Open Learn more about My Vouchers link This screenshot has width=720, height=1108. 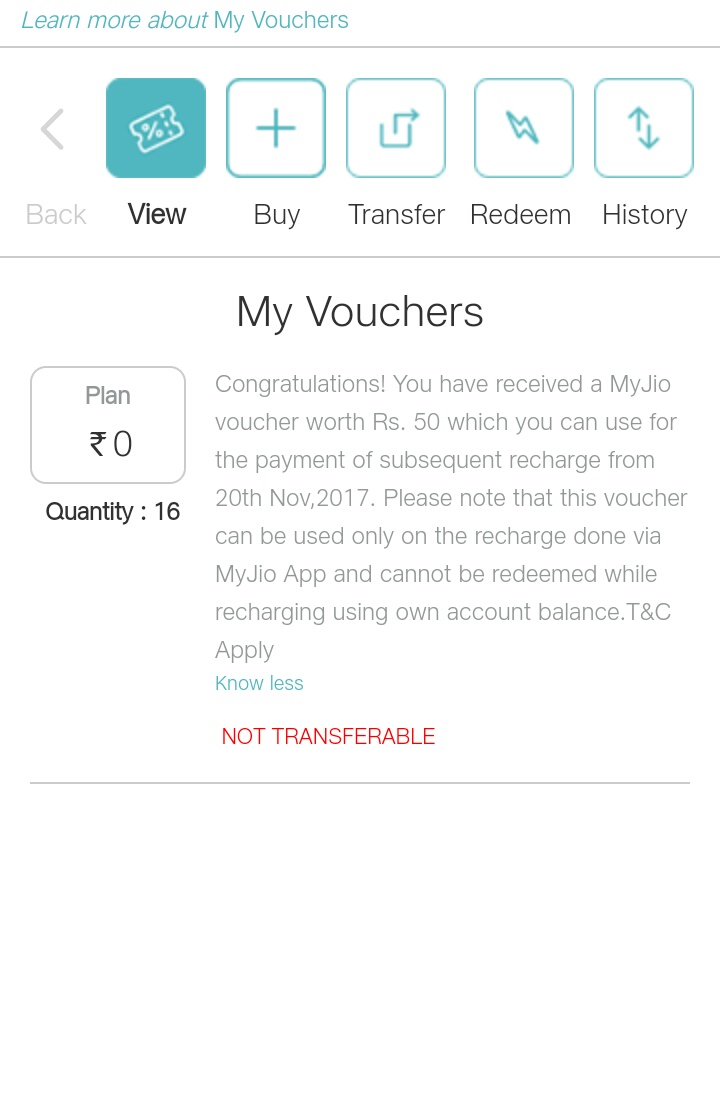point(185,20)
